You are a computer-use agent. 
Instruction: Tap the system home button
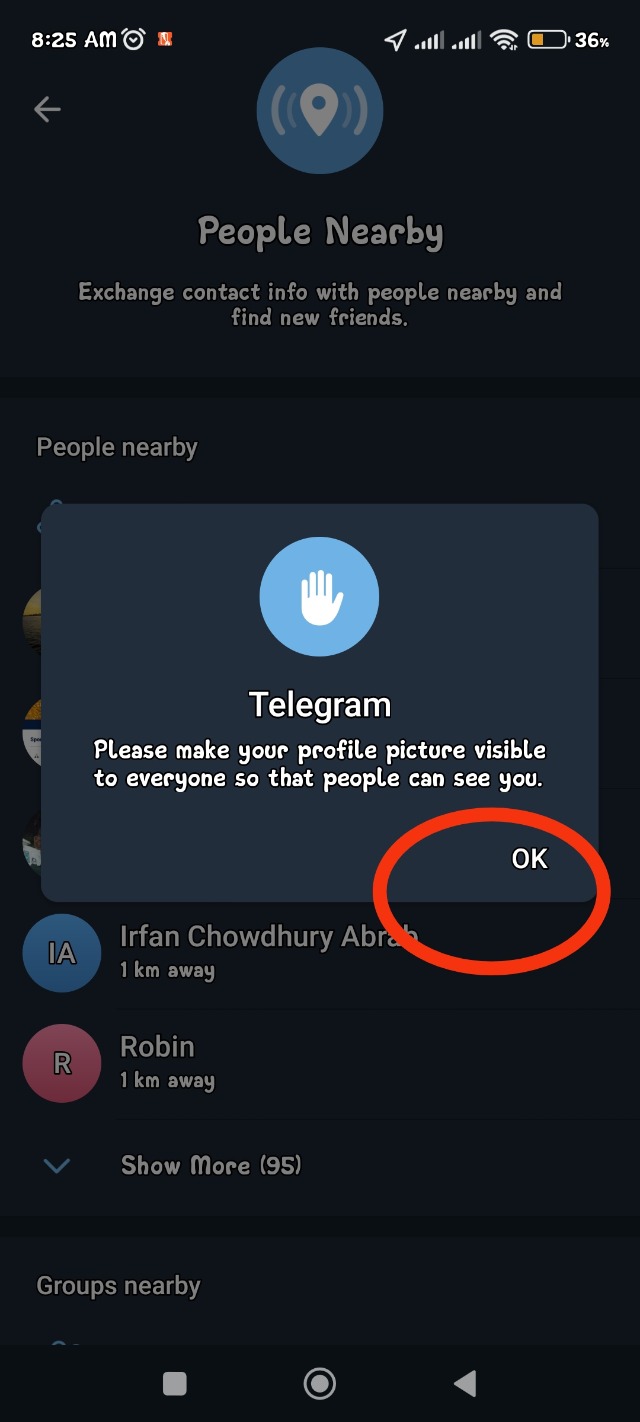point(320,1383)
